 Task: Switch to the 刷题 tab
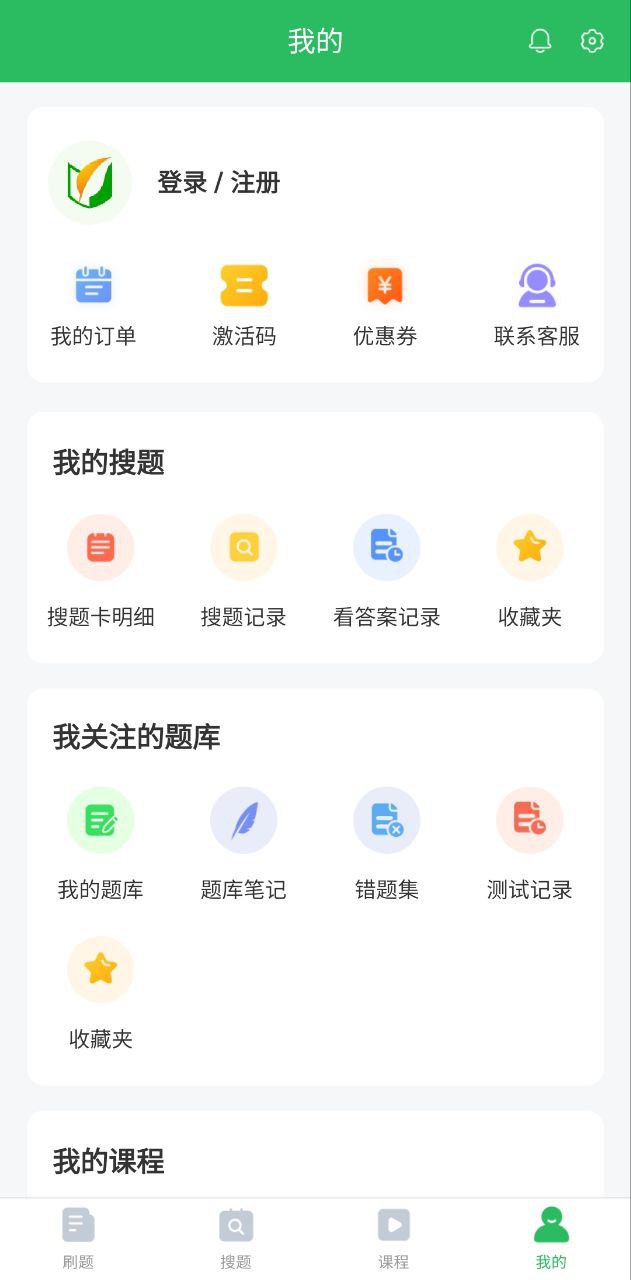tap(78, 1238)
